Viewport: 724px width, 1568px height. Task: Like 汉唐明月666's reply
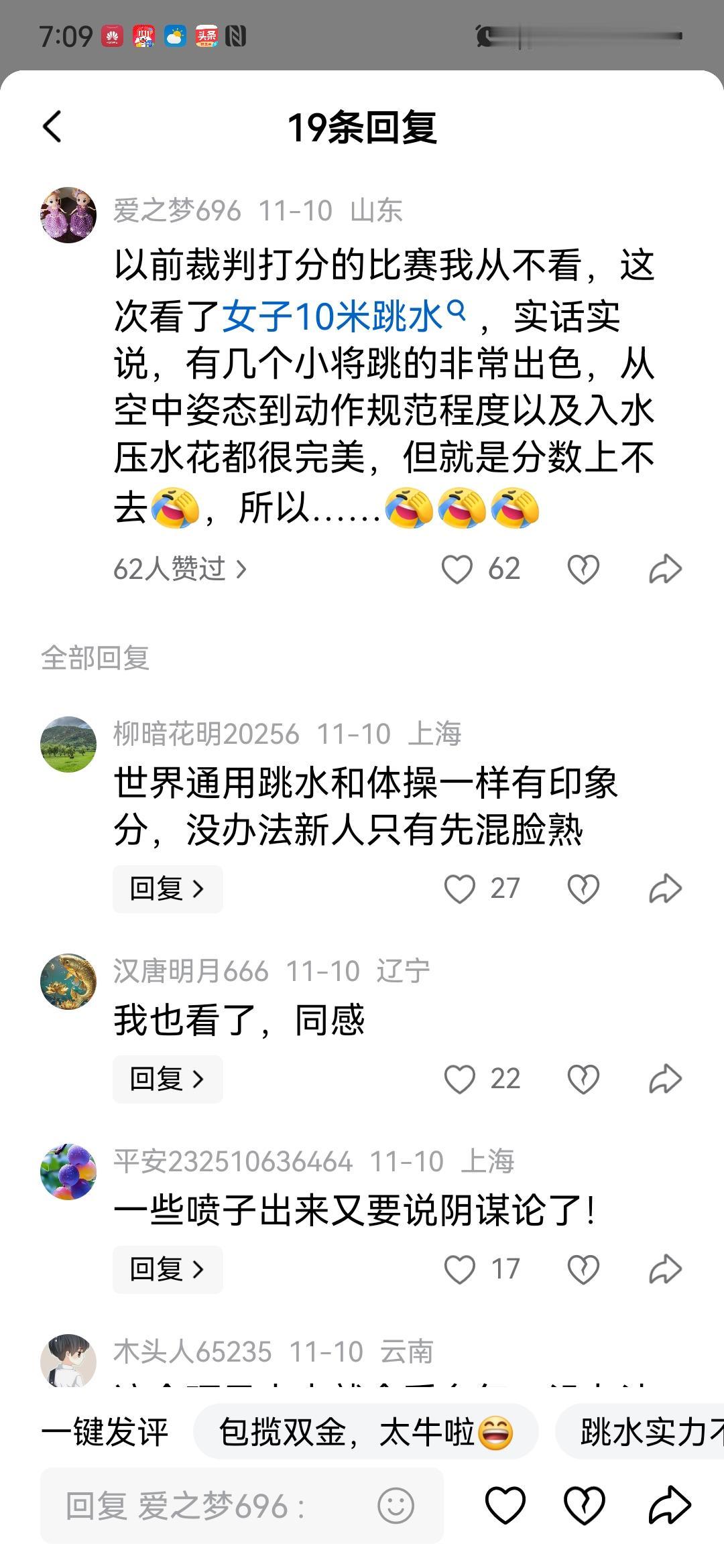click(x=459, y=1079)
